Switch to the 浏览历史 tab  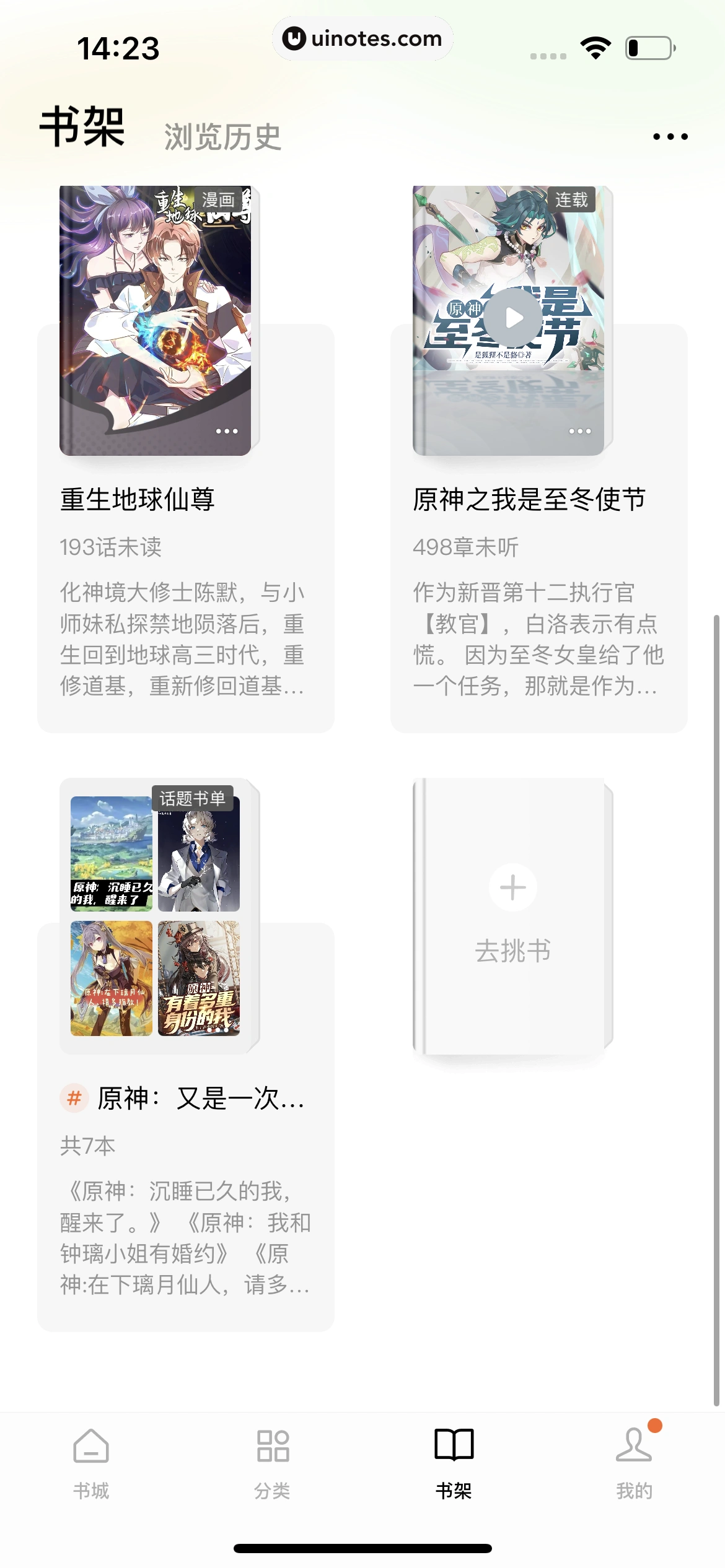coord(222,137)
